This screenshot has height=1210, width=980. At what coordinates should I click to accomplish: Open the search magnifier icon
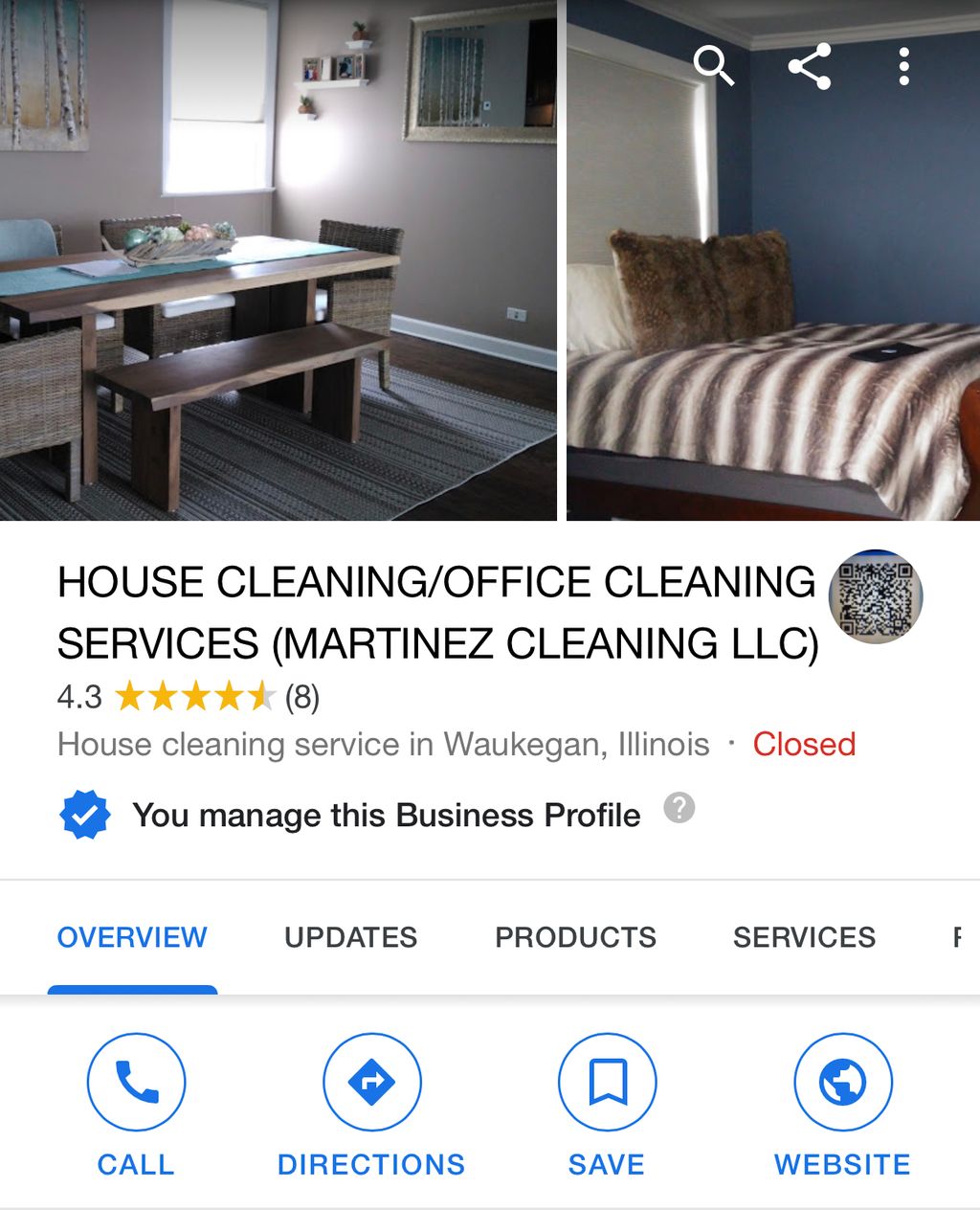point(713,67)
